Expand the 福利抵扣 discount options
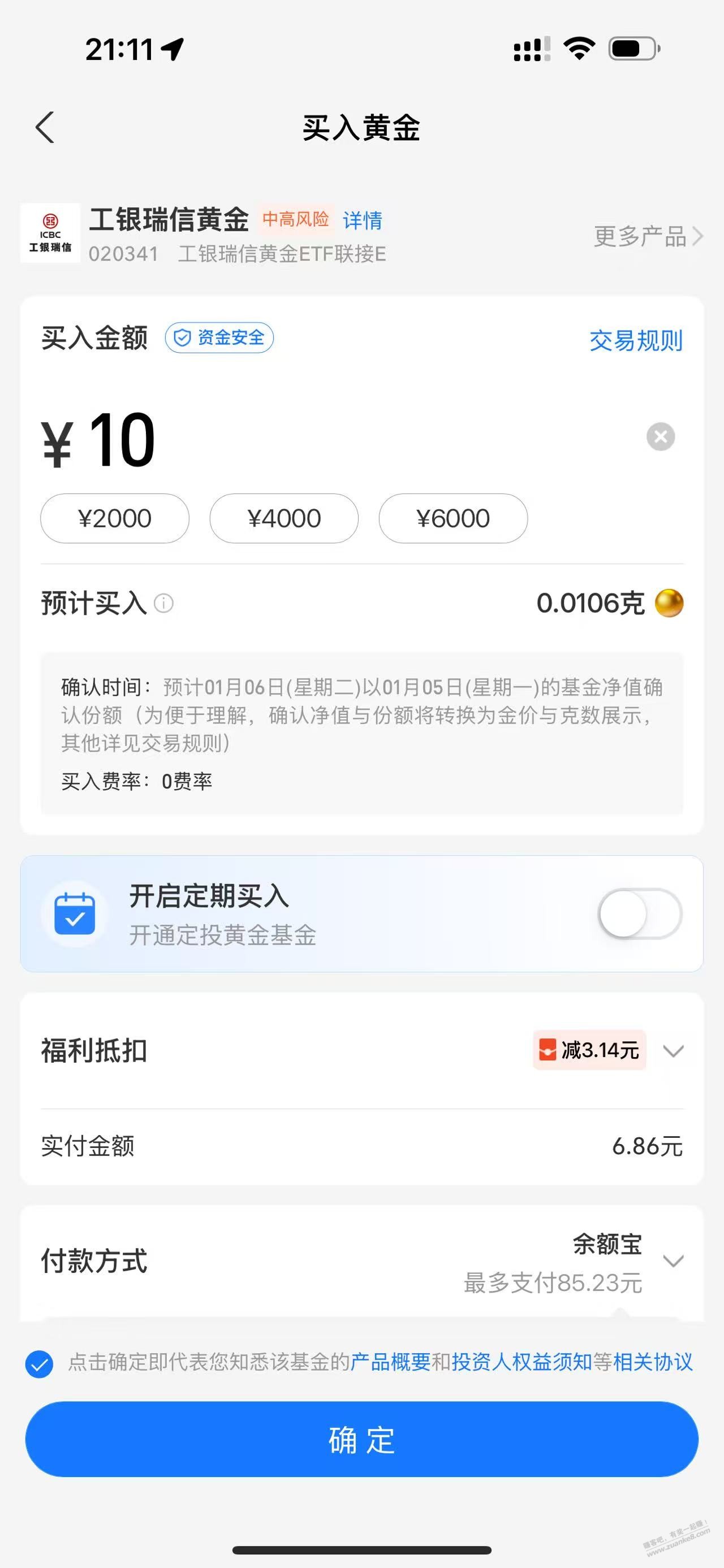Image resolution: width=724 pixels, height=1568 pixels. [x=673, y=1051]
